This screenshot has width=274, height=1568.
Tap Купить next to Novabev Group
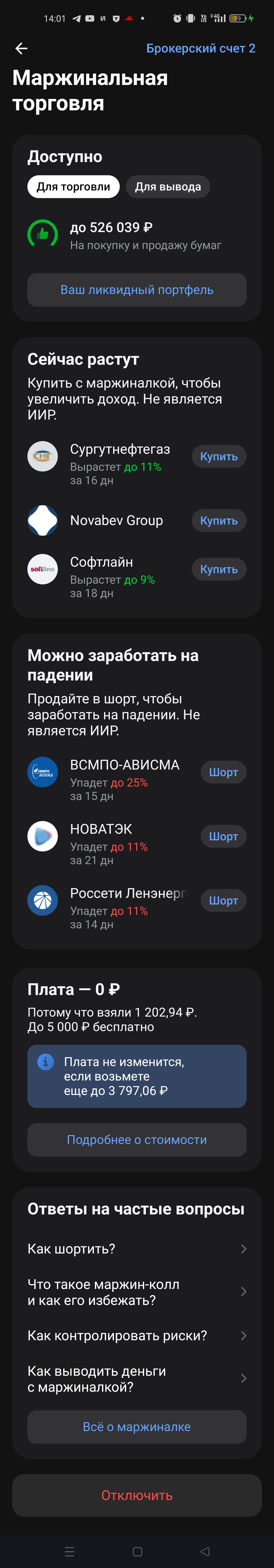coord(219,520)
